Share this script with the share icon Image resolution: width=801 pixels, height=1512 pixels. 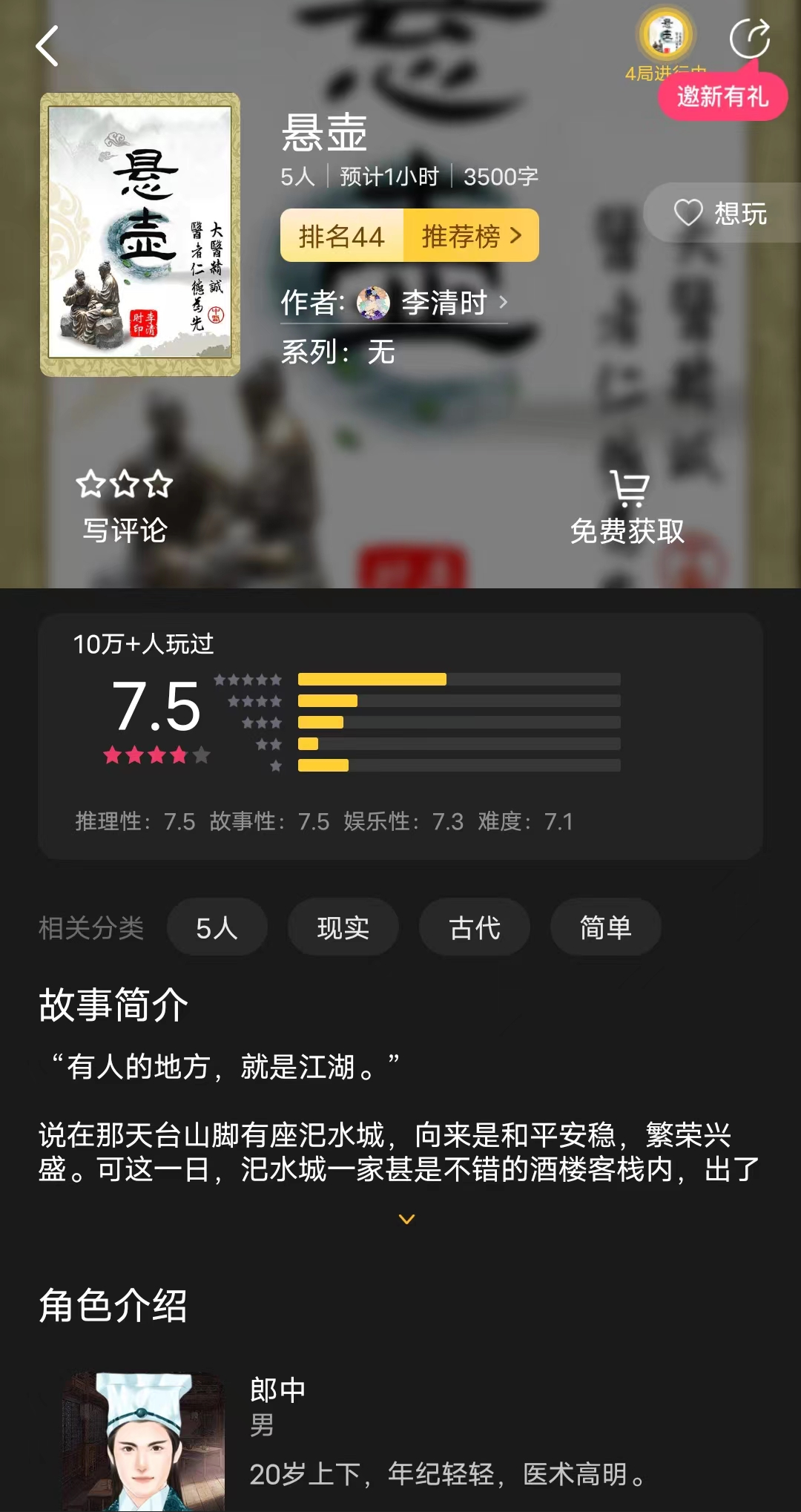coord(749,39)
